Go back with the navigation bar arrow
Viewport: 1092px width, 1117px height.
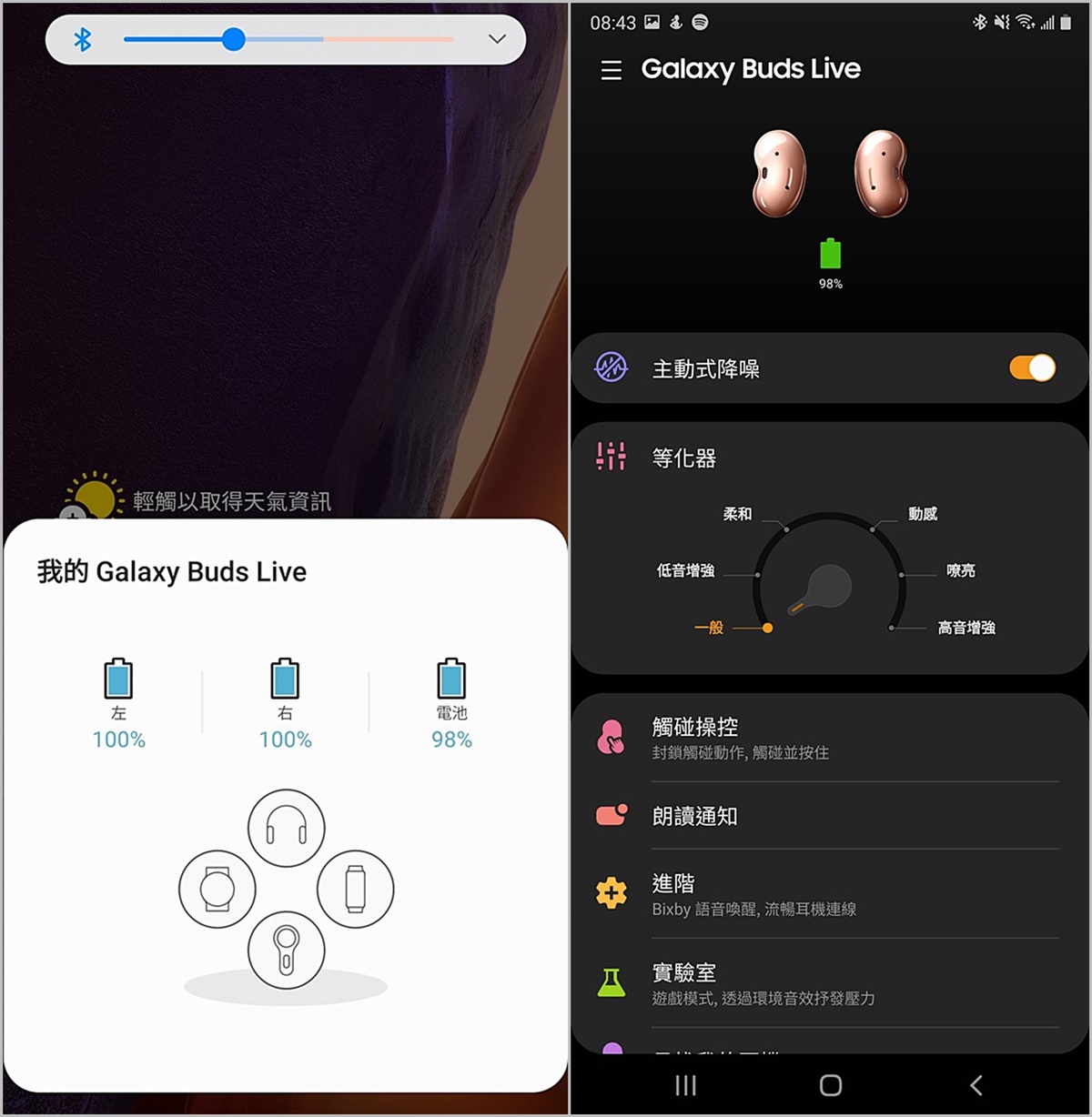pos(976,1084)
